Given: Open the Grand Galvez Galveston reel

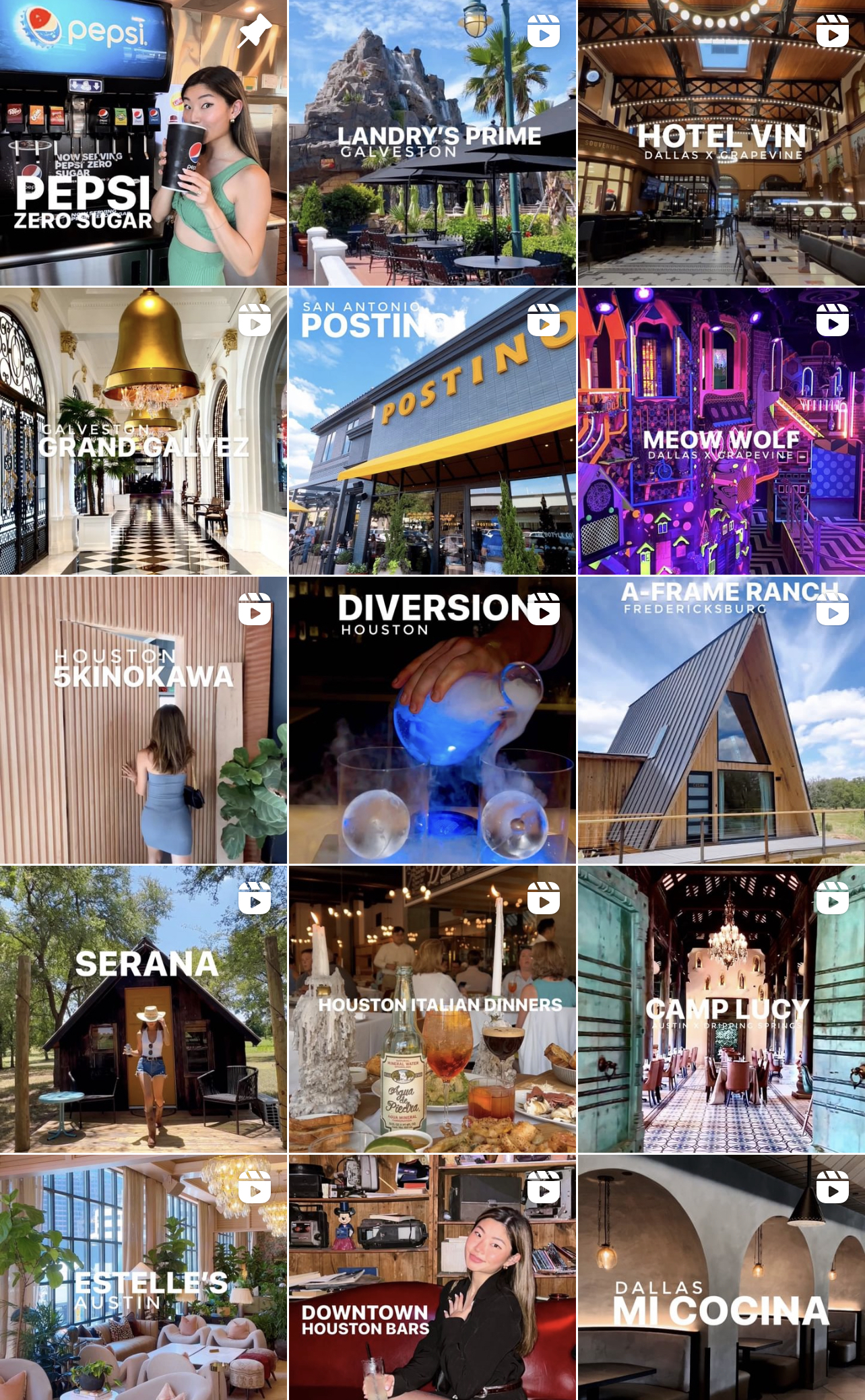Looking at the screenshot, I should pyautogui.click(x=143, y=431).
